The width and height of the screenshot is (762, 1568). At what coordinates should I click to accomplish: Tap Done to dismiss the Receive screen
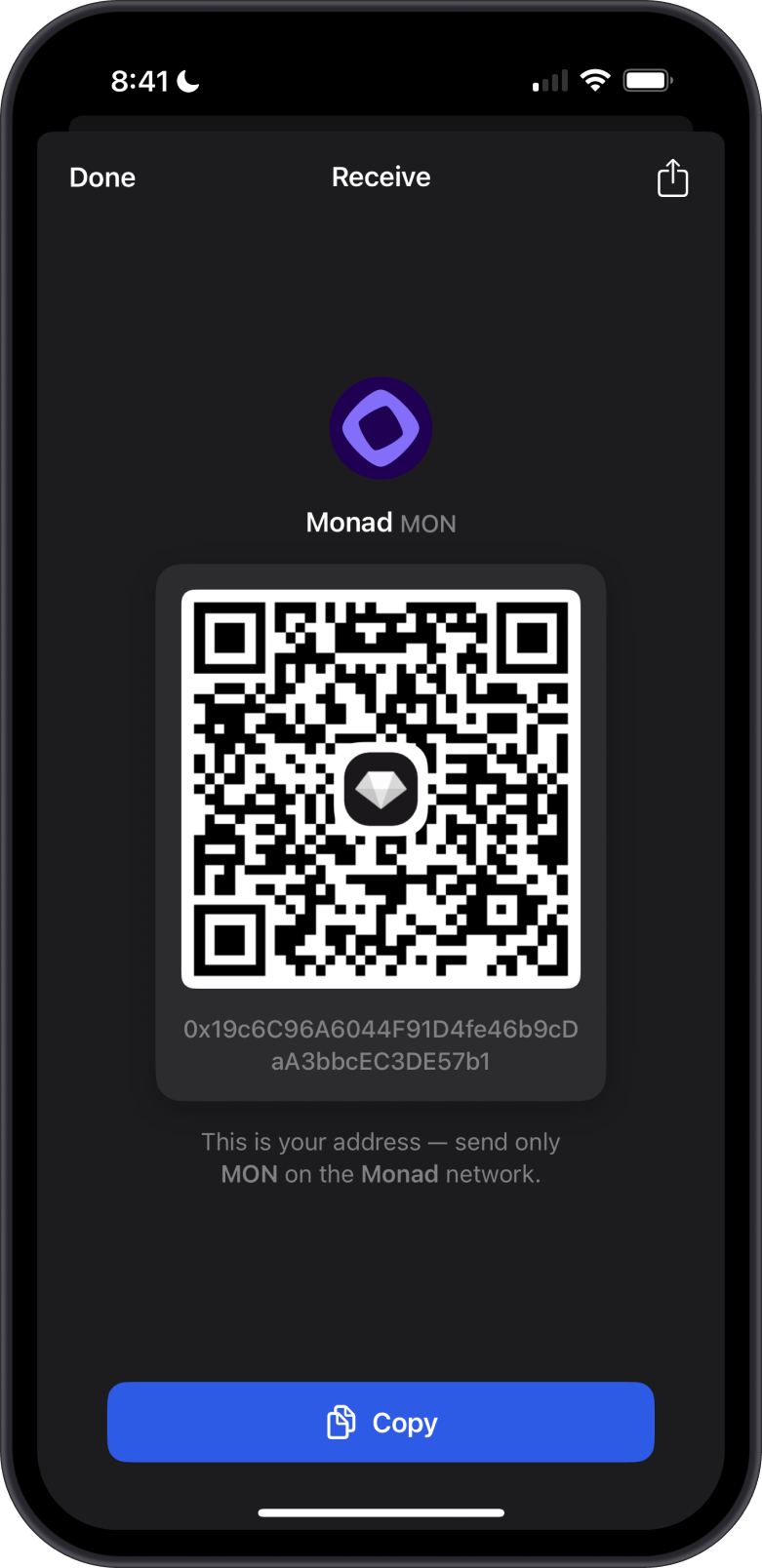101,177
